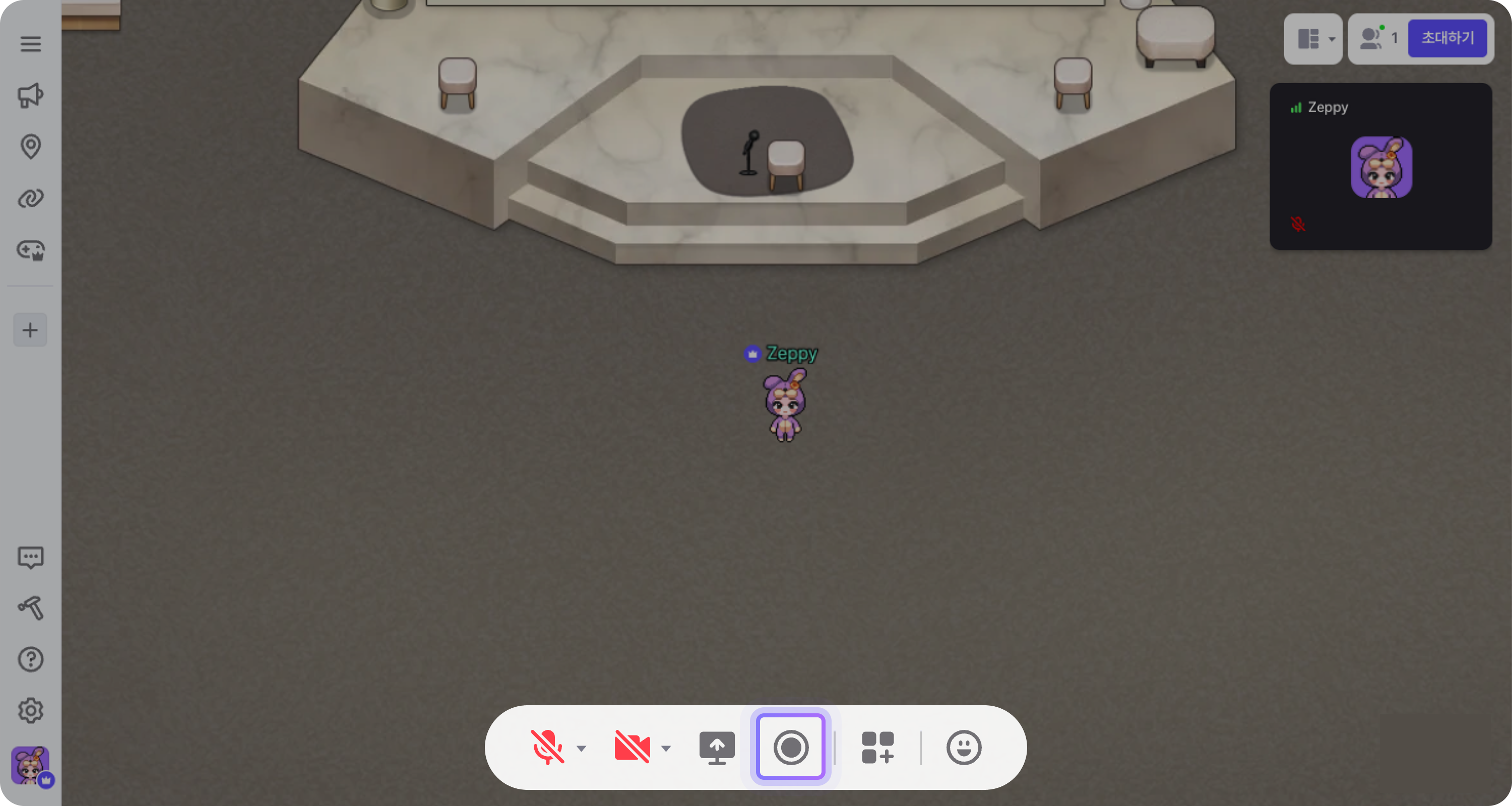
Task: Start recording with the record button
Action: tap(791, 748)
